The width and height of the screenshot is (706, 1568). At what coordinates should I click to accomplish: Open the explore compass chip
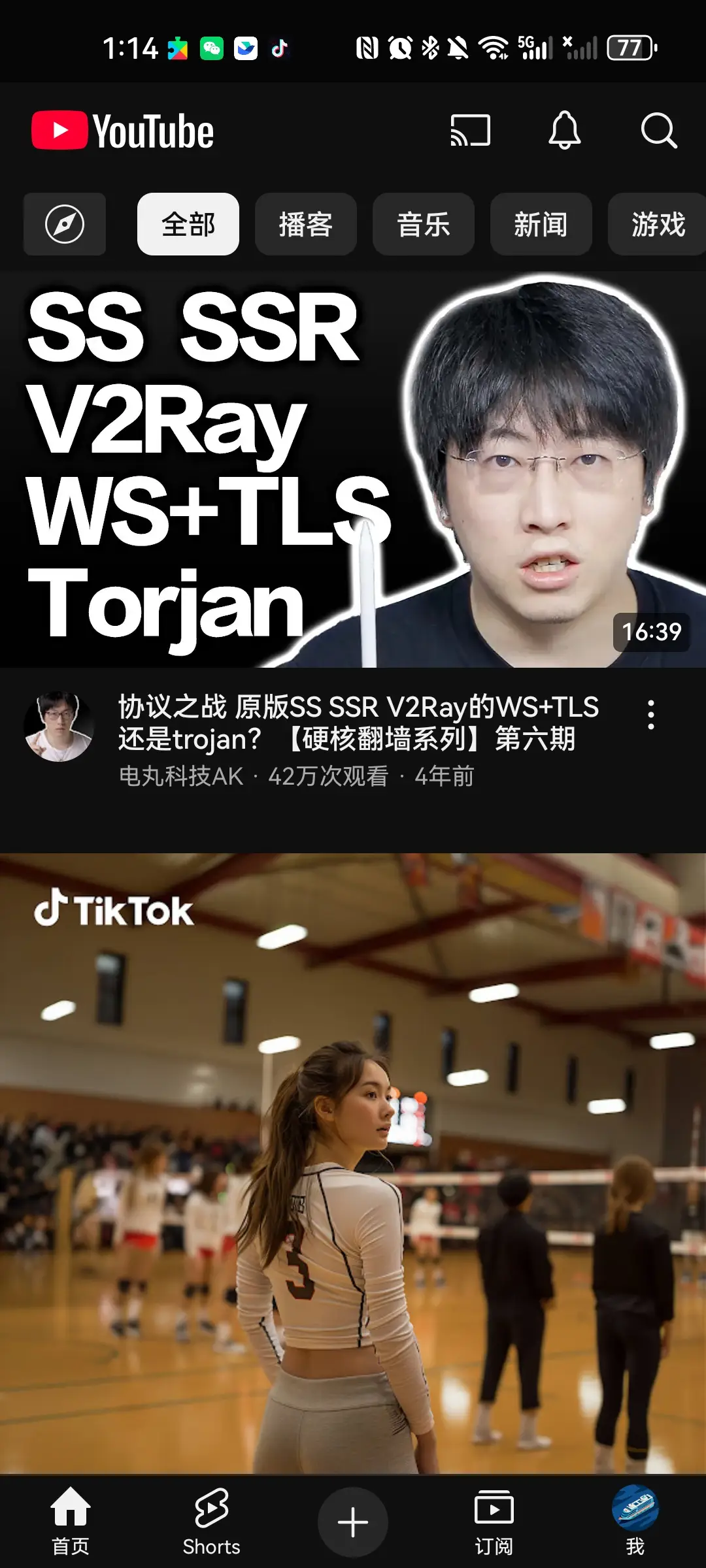65,224
